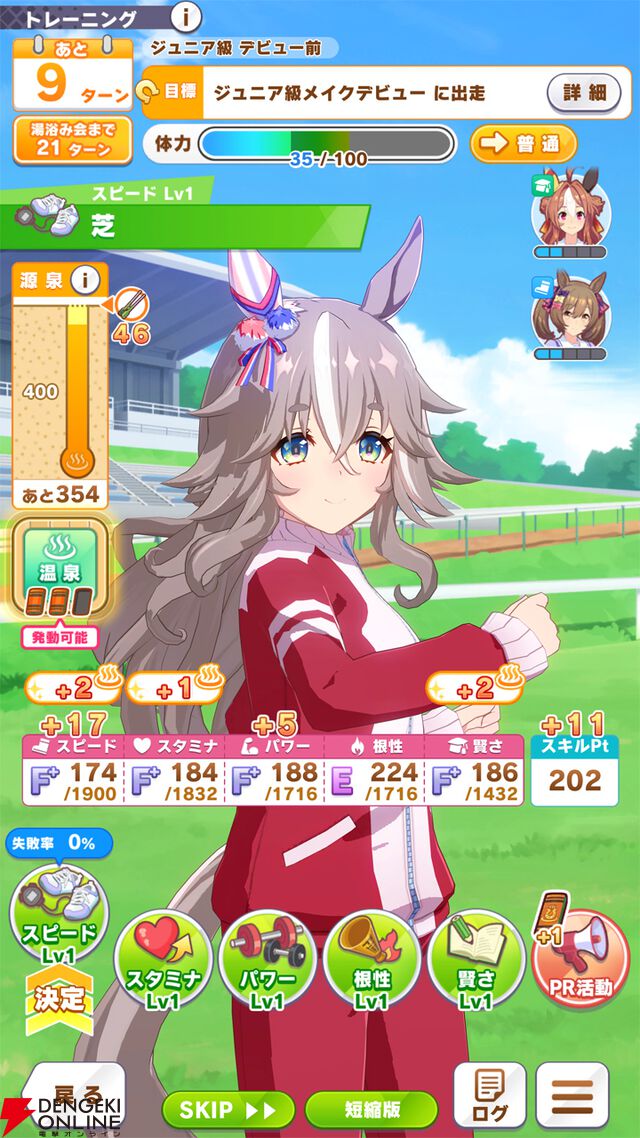Open the hamburger menu
The width and height of the screenshot is (640, 1138).
click(572, 1096)
